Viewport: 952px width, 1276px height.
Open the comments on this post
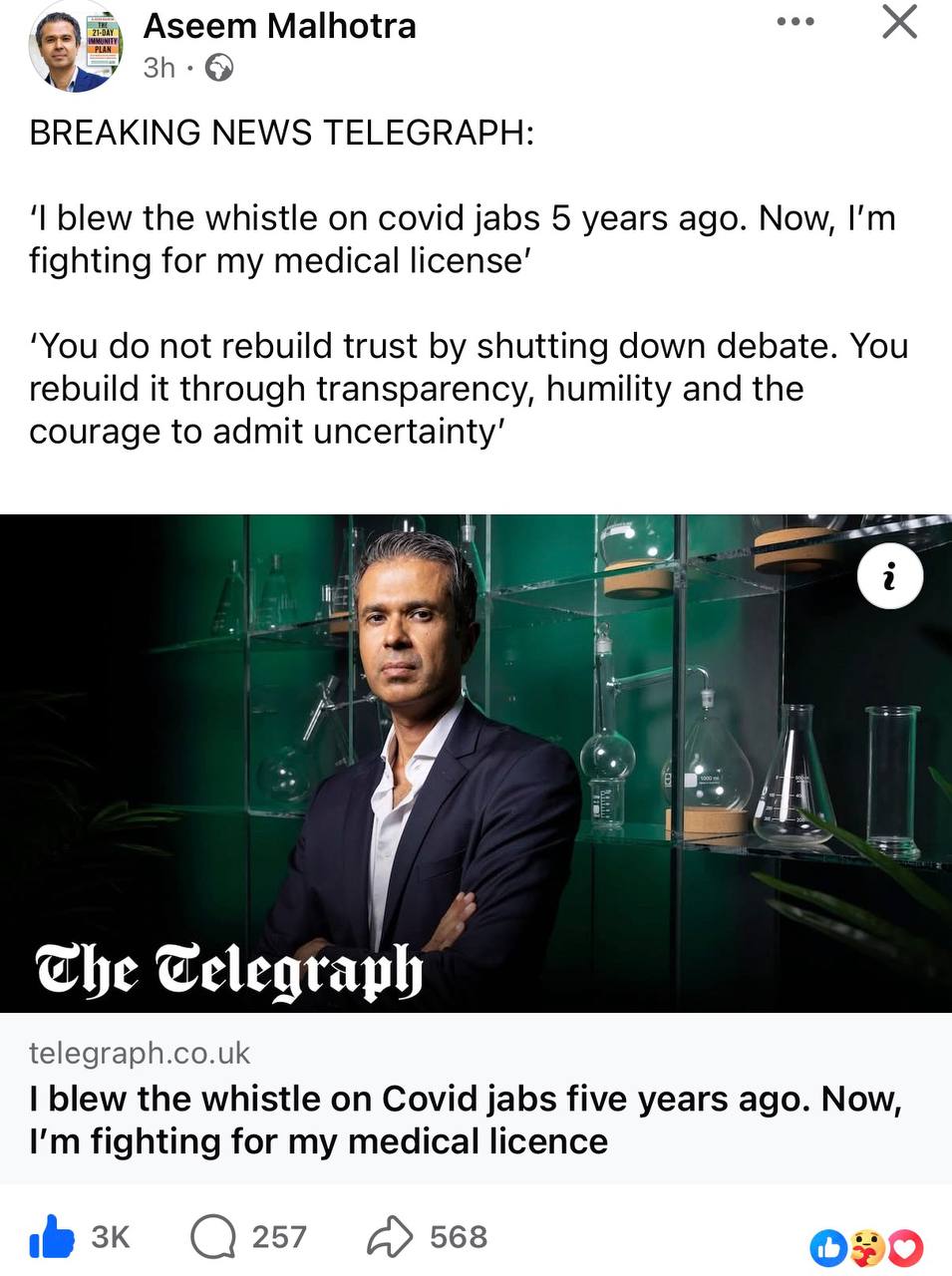point(213,1237)
